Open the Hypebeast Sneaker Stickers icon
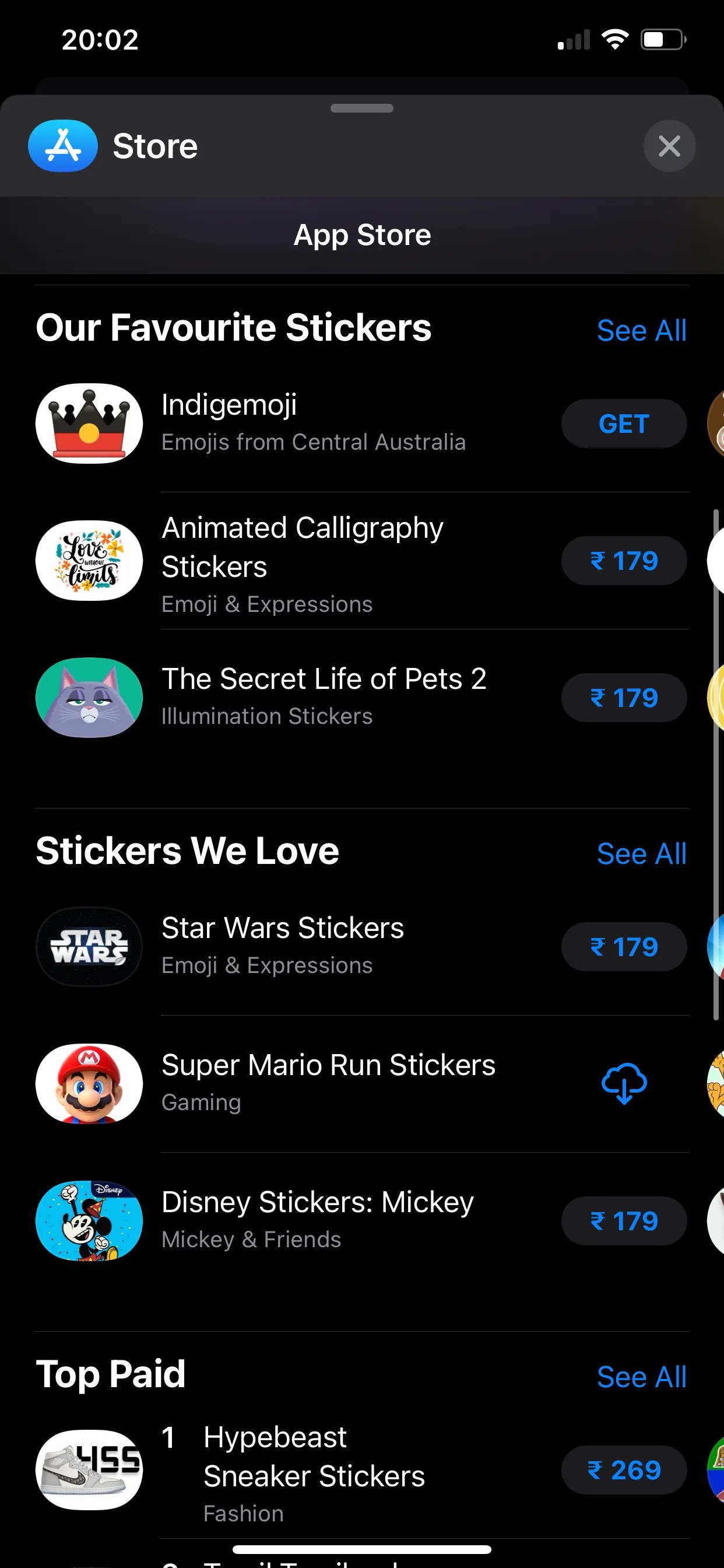724x1568 pixels. [x=89, y=1470]
